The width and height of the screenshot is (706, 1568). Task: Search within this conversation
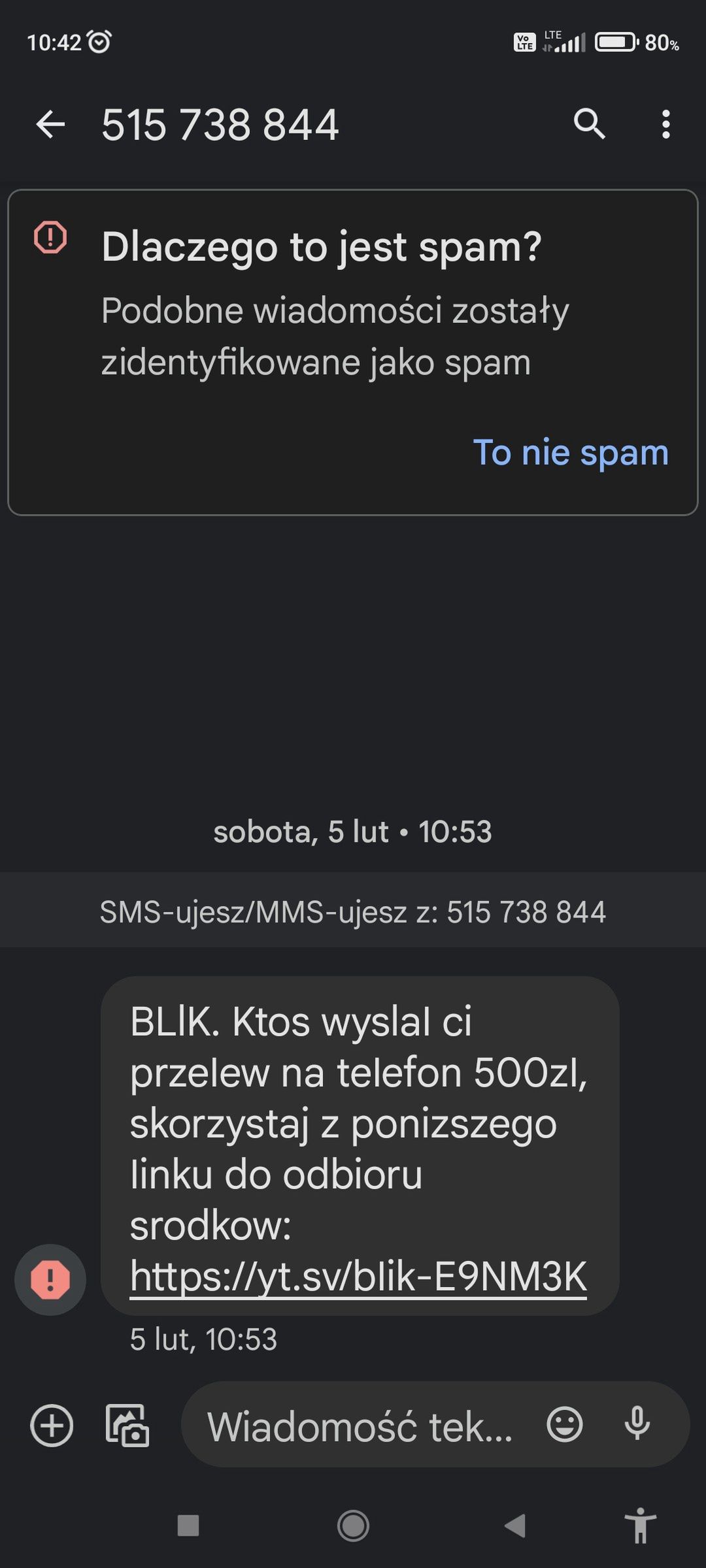point(589,123)
